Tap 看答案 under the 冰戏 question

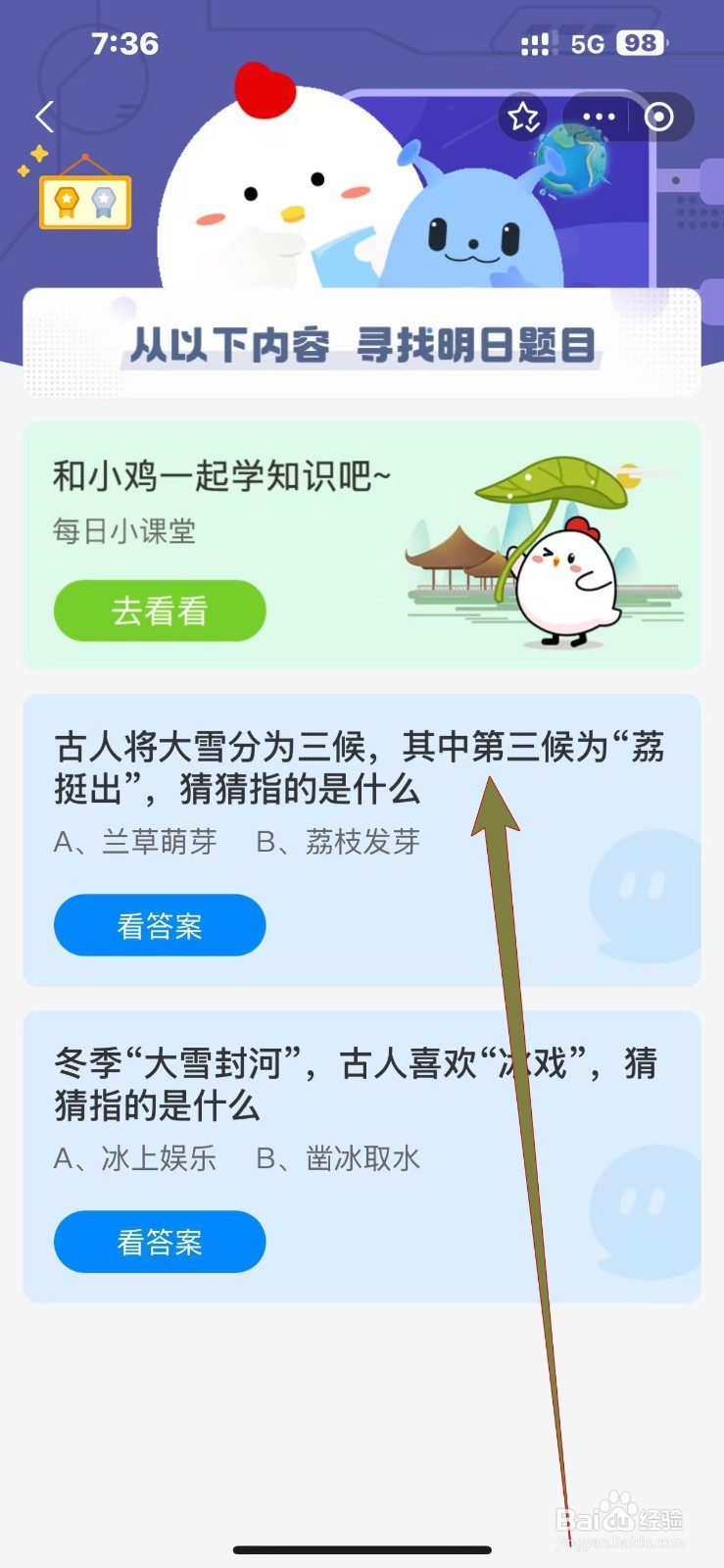pyautogui.click(x=159, y=1242)
